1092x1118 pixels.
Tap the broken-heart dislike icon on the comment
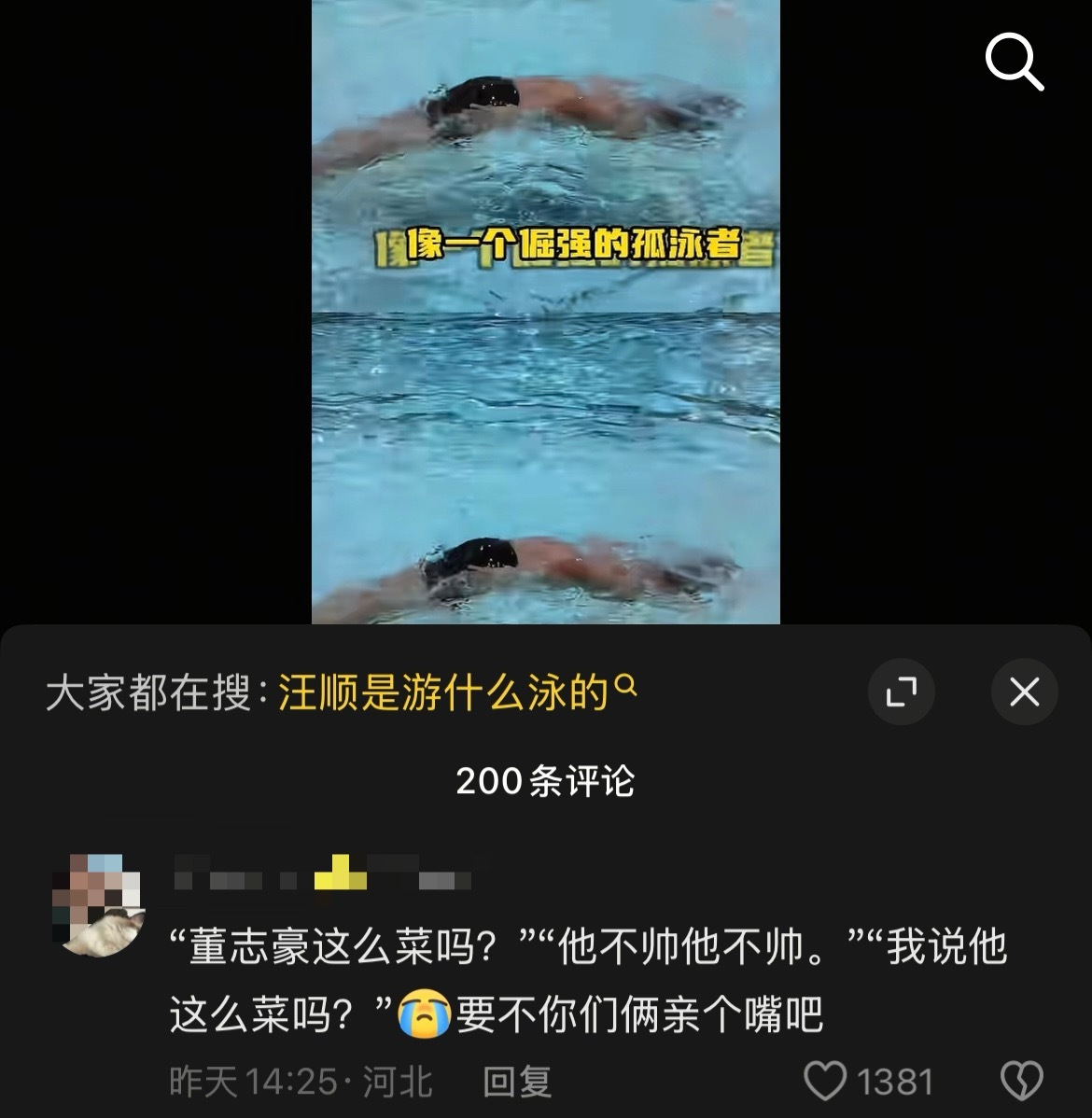point(1024,1082)
